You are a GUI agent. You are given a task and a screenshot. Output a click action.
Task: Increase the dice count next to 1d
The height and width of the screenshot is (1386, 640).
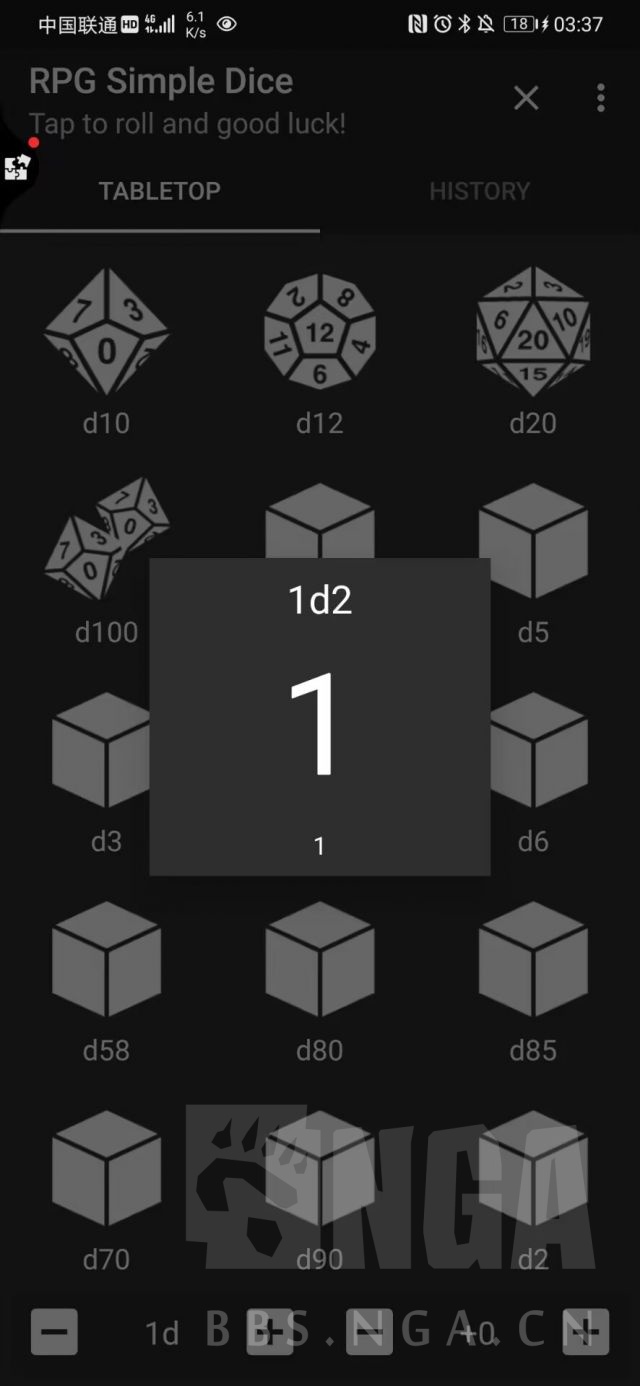[270, 1332]
